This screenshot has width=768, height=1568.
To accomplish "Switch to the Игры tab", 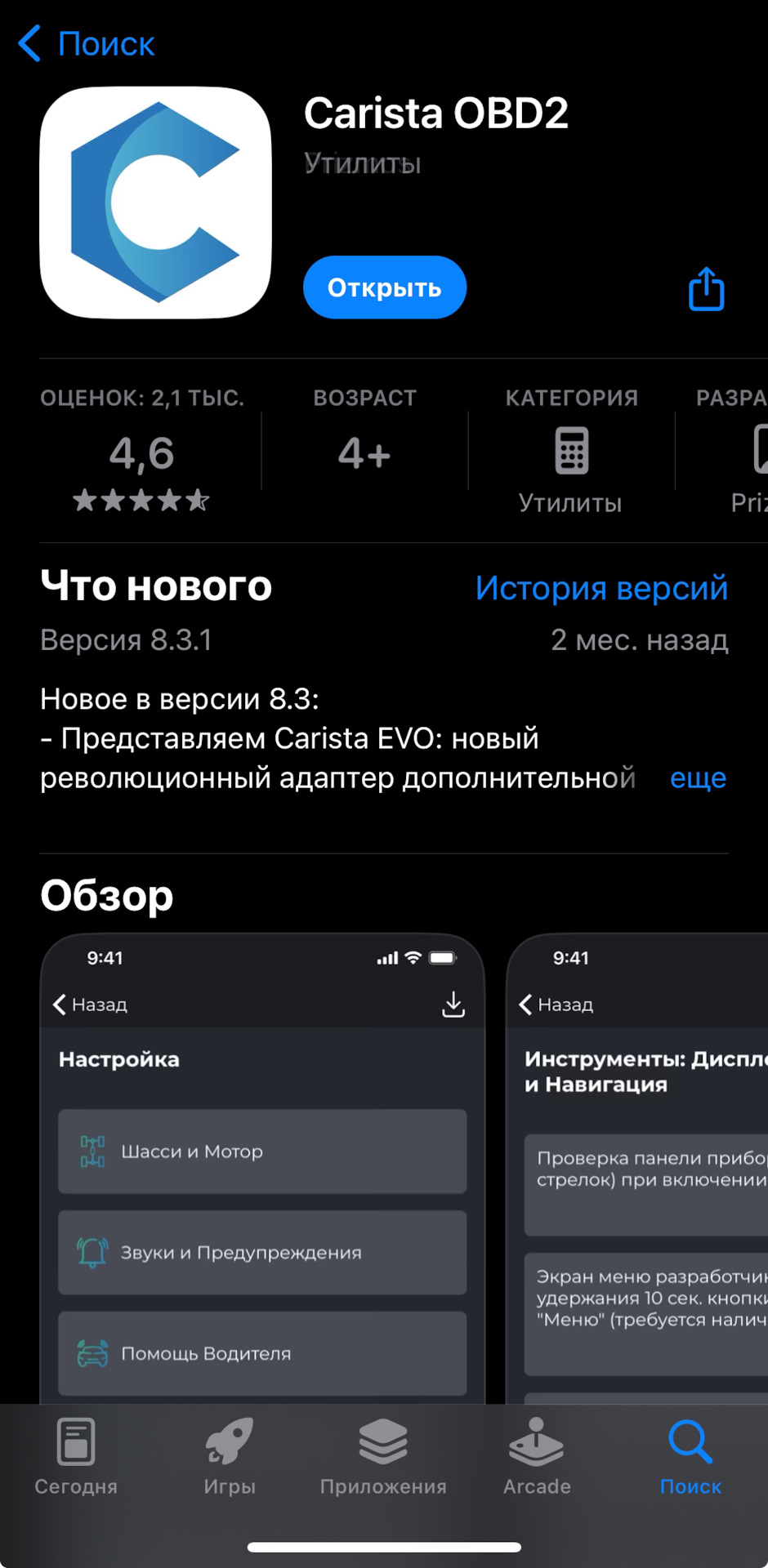I will 230,1459.
